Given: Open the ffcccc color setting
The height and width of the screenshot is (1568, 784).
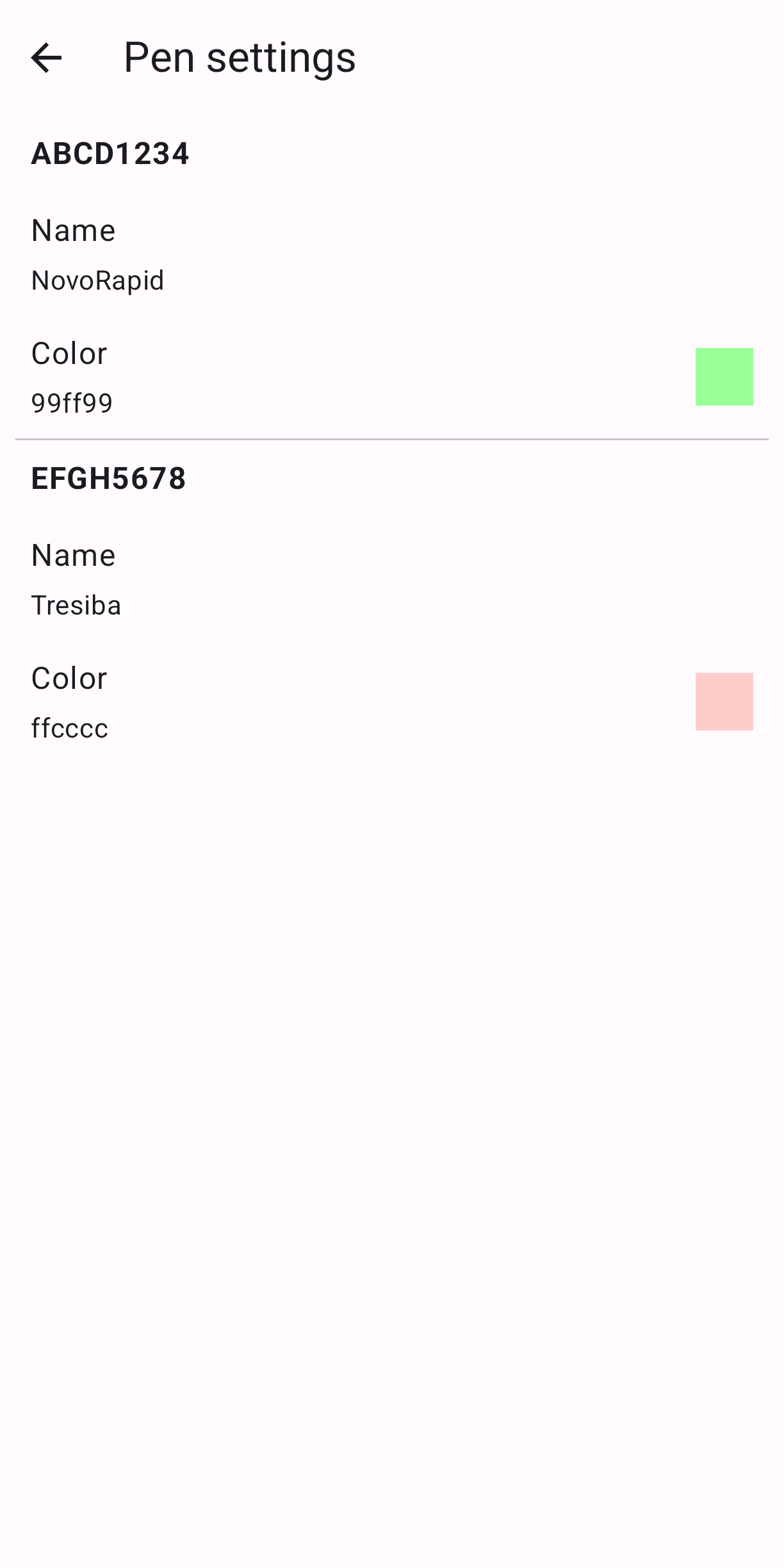Looking at the screenshot, I should click(392, 702).
